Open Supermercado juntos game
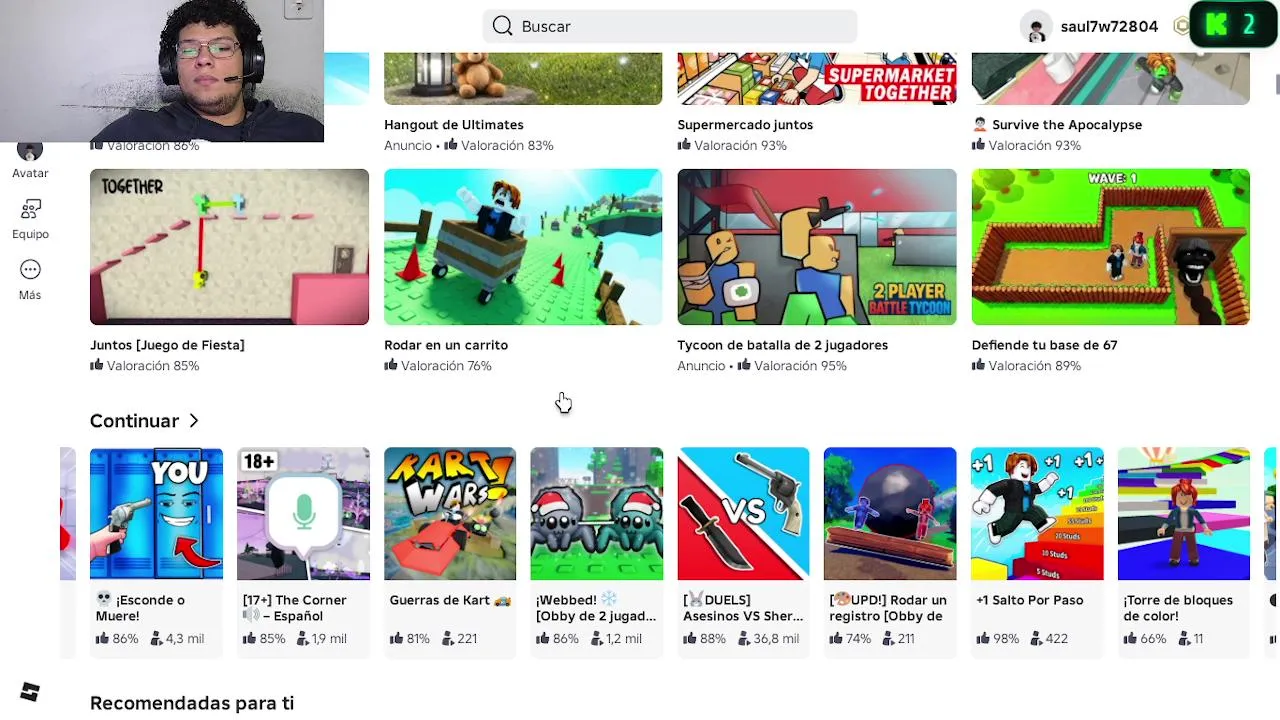The image size is (1280, 720). [816, 80]
